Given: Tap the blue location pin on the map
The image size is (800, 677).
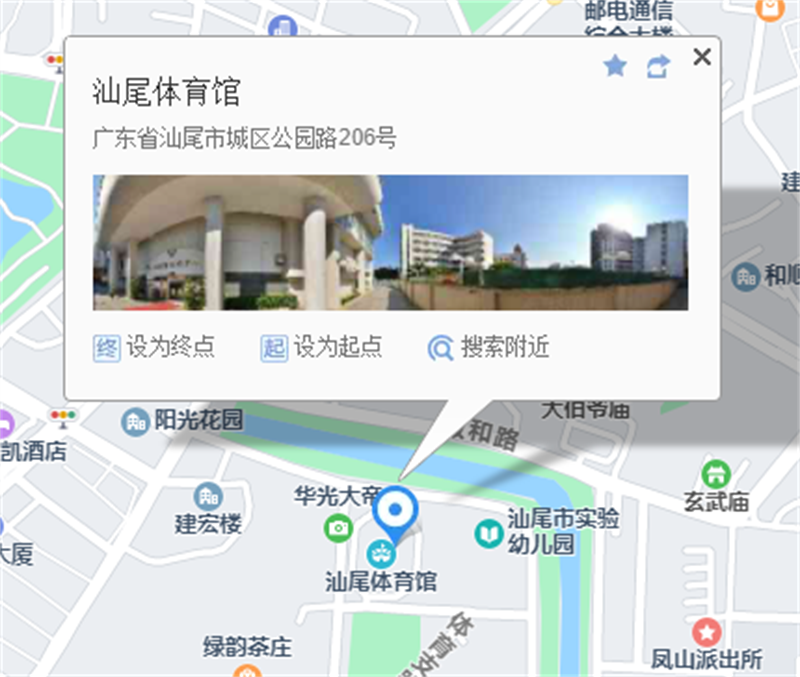Looking at the screenshot, I should [396, 513].
